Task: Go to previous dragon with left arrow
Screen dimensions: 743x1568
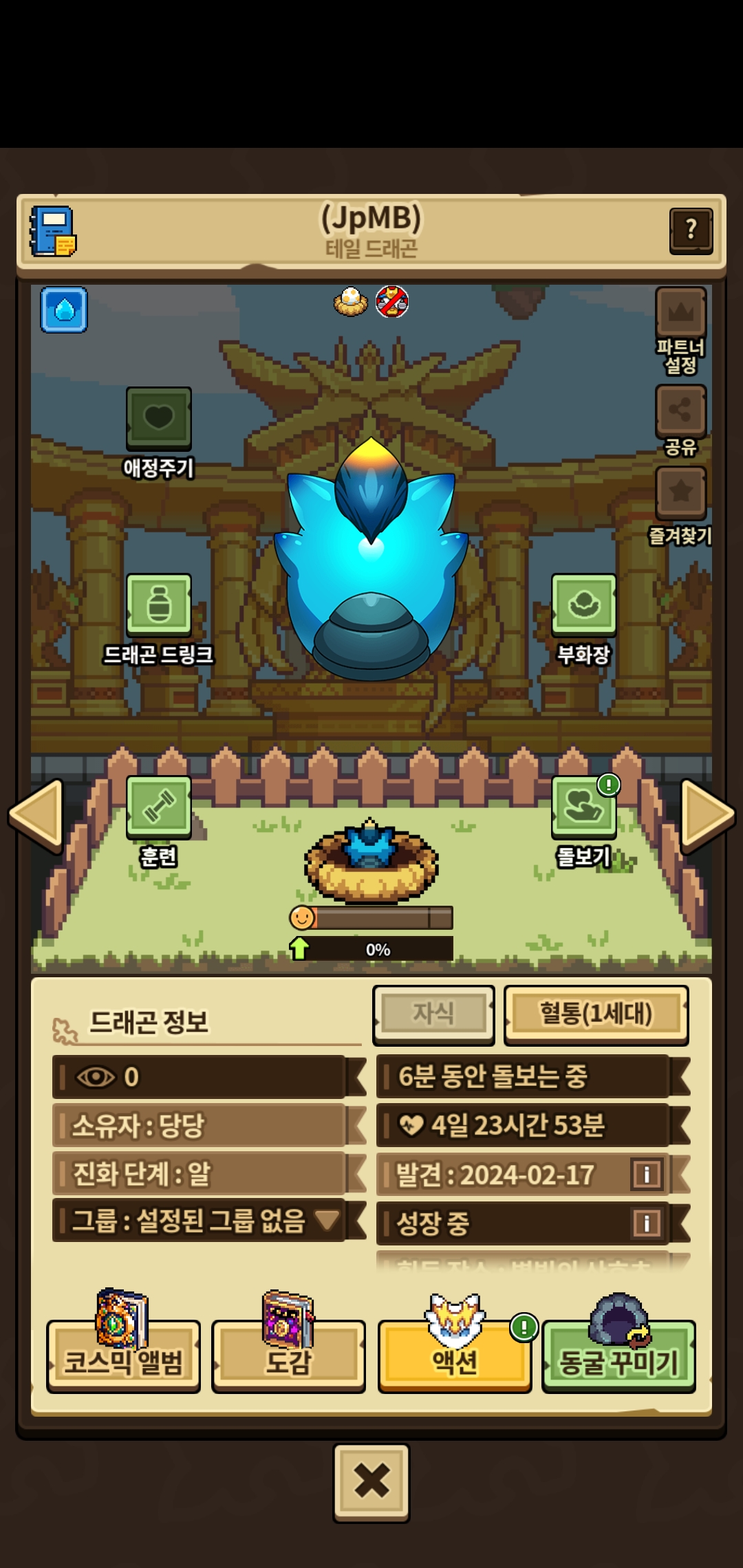Action: (36, 815)
